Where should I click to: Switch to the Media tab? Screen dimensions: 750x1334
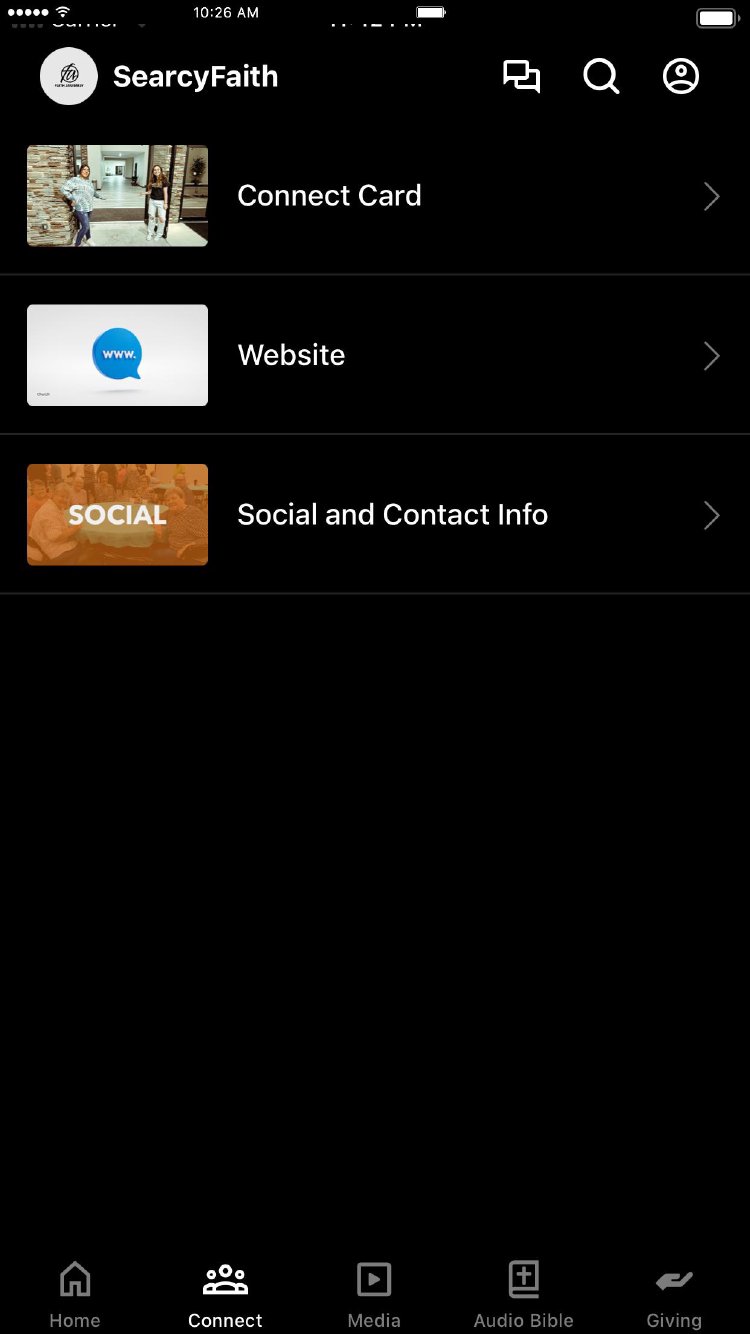tap(374, 1294)
